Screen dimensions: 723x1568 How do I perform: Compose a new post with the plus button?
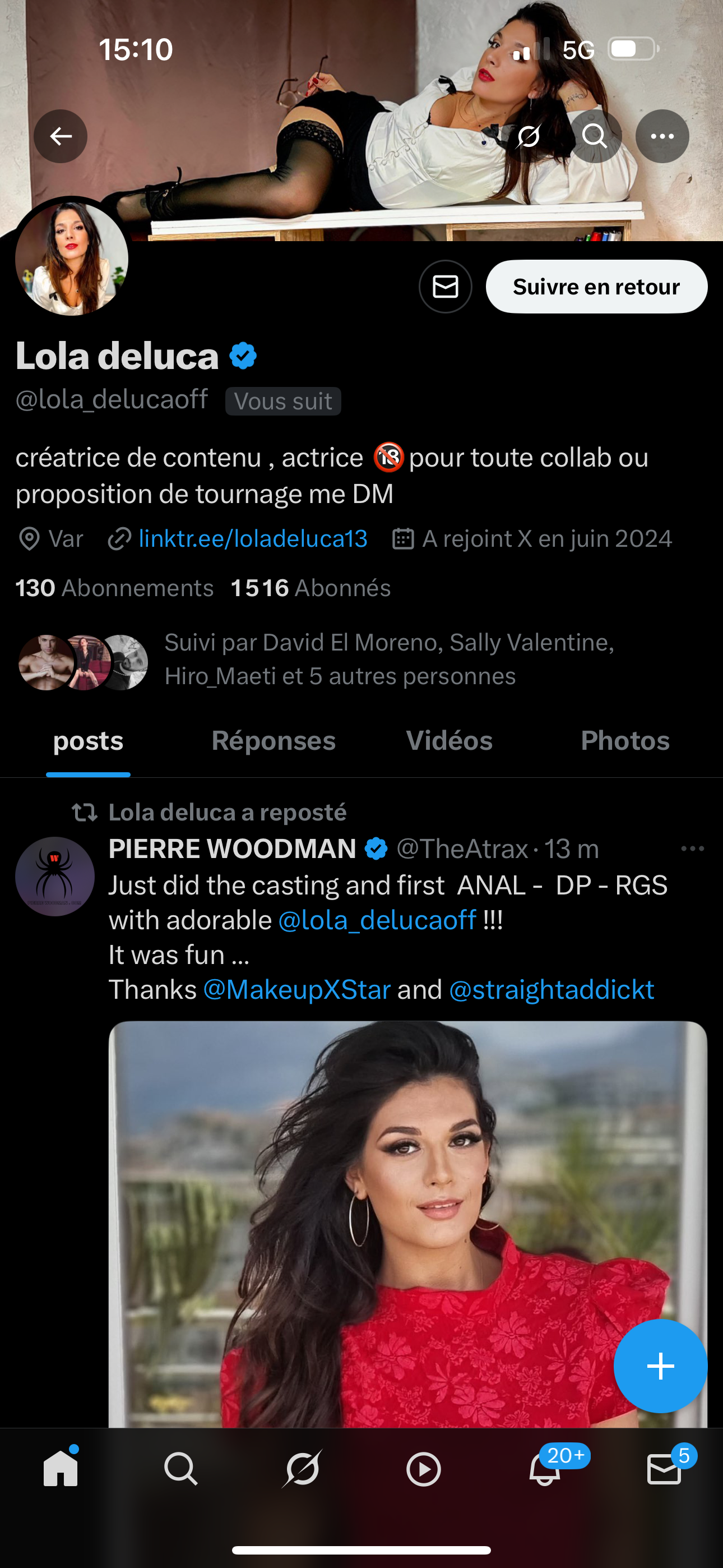660,1366
